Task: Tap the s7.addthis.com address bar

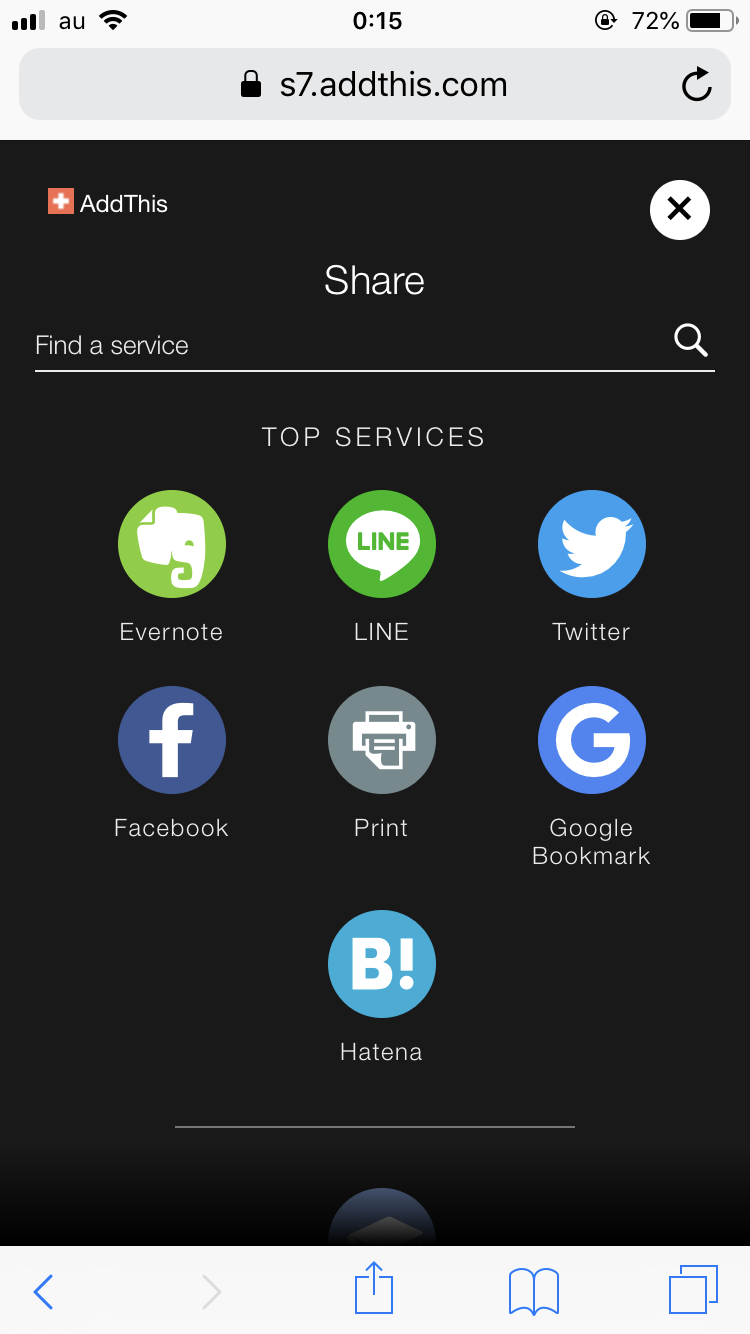Action: pos(374,85)
